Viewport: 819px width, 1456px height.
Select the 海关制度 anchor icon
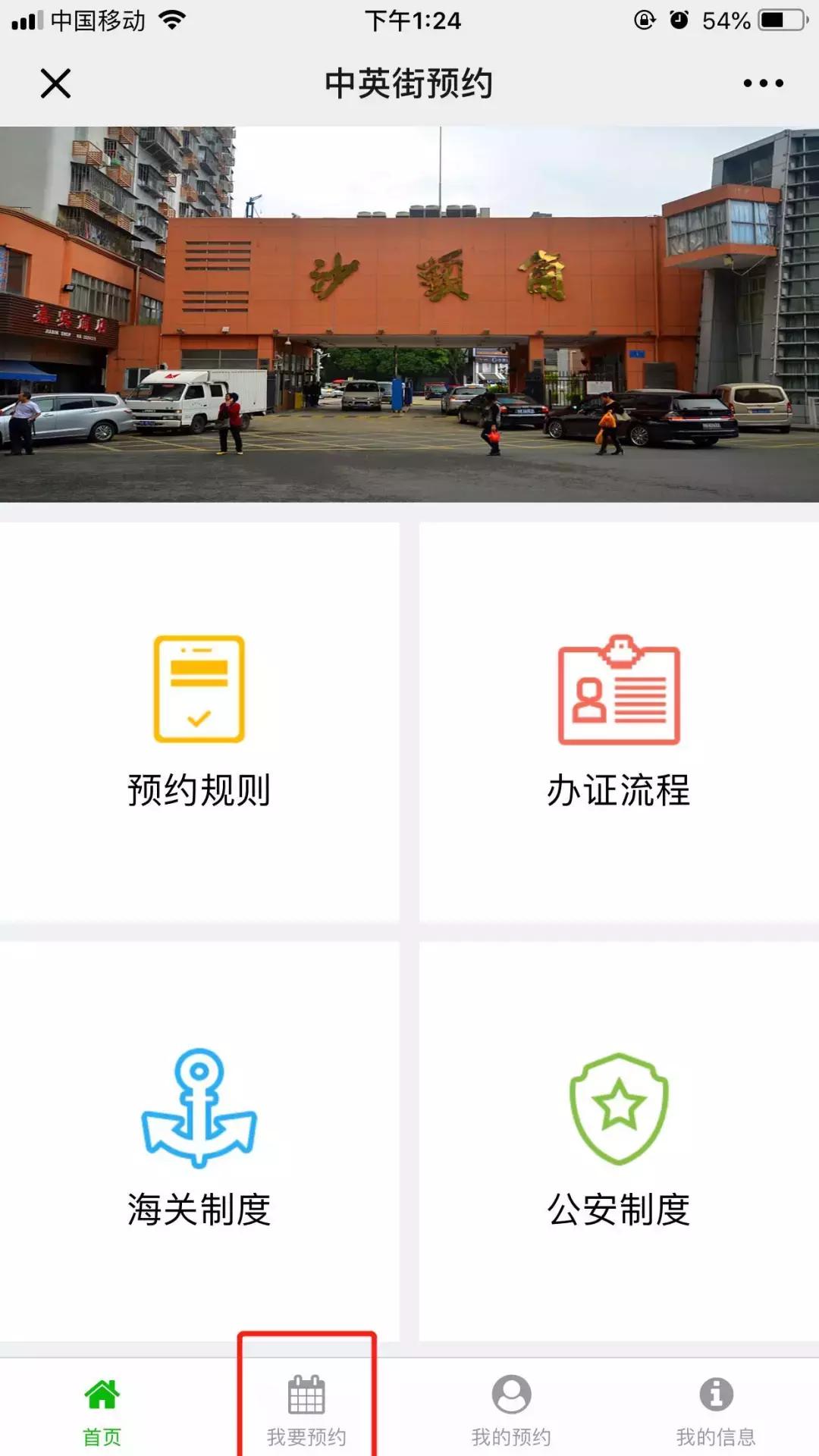coord(199,1107)
